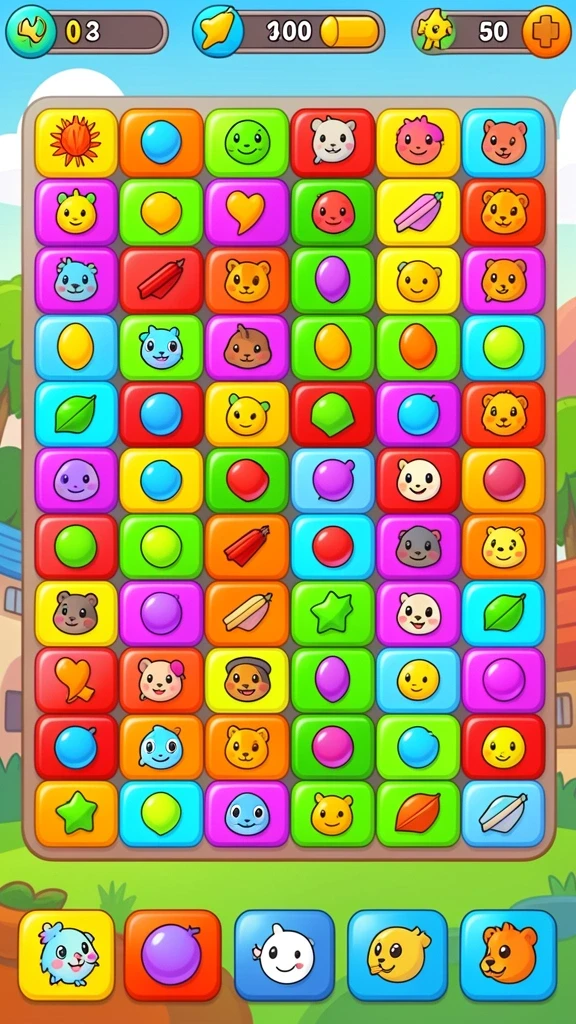Tap the red pencil on the red tile
This screenshot has height=1024, width=576.
point(161,280)
